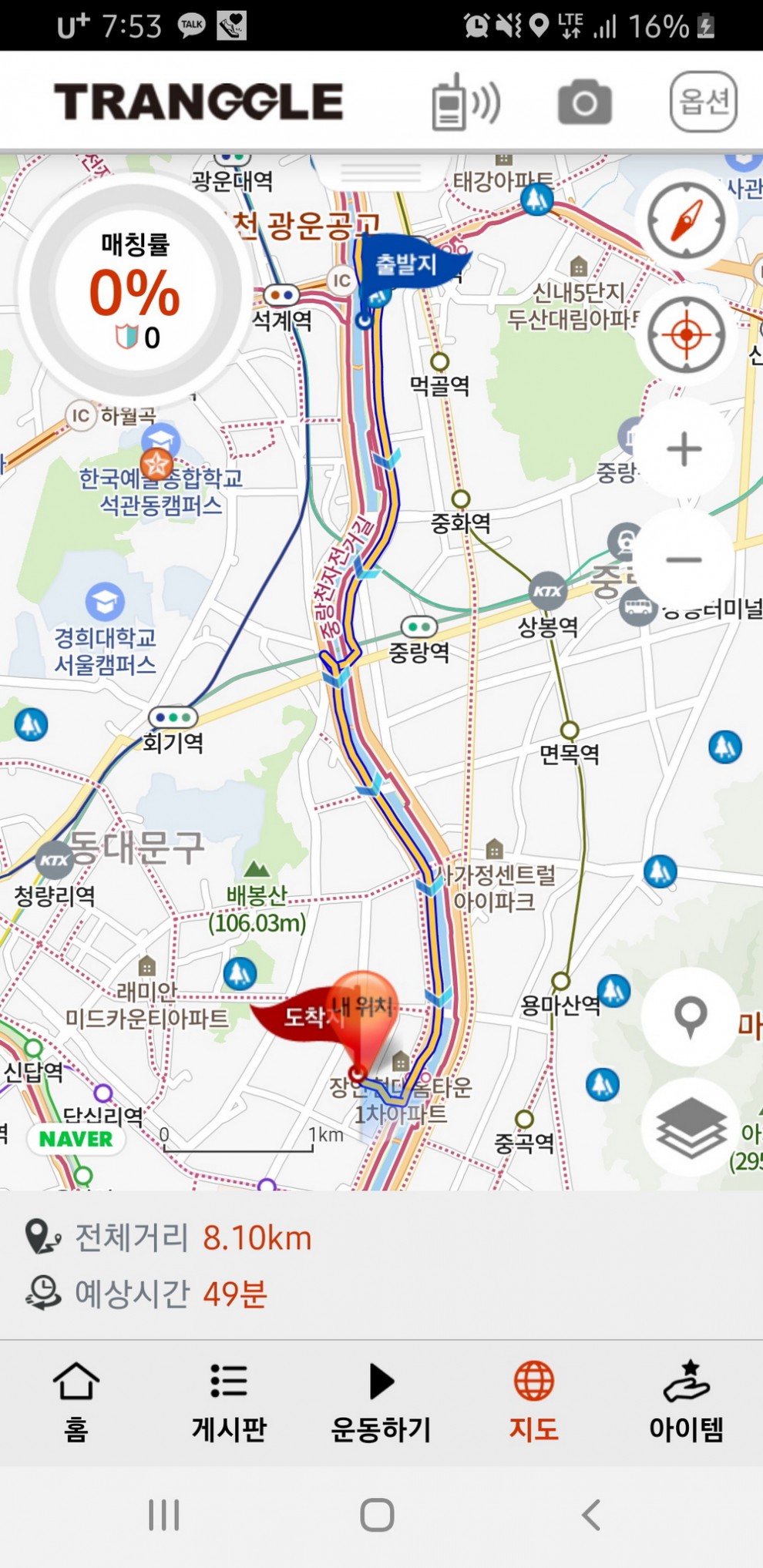763x1568 pixels.
Task: Tap the compass orientation button
Action: pos(685,221)
